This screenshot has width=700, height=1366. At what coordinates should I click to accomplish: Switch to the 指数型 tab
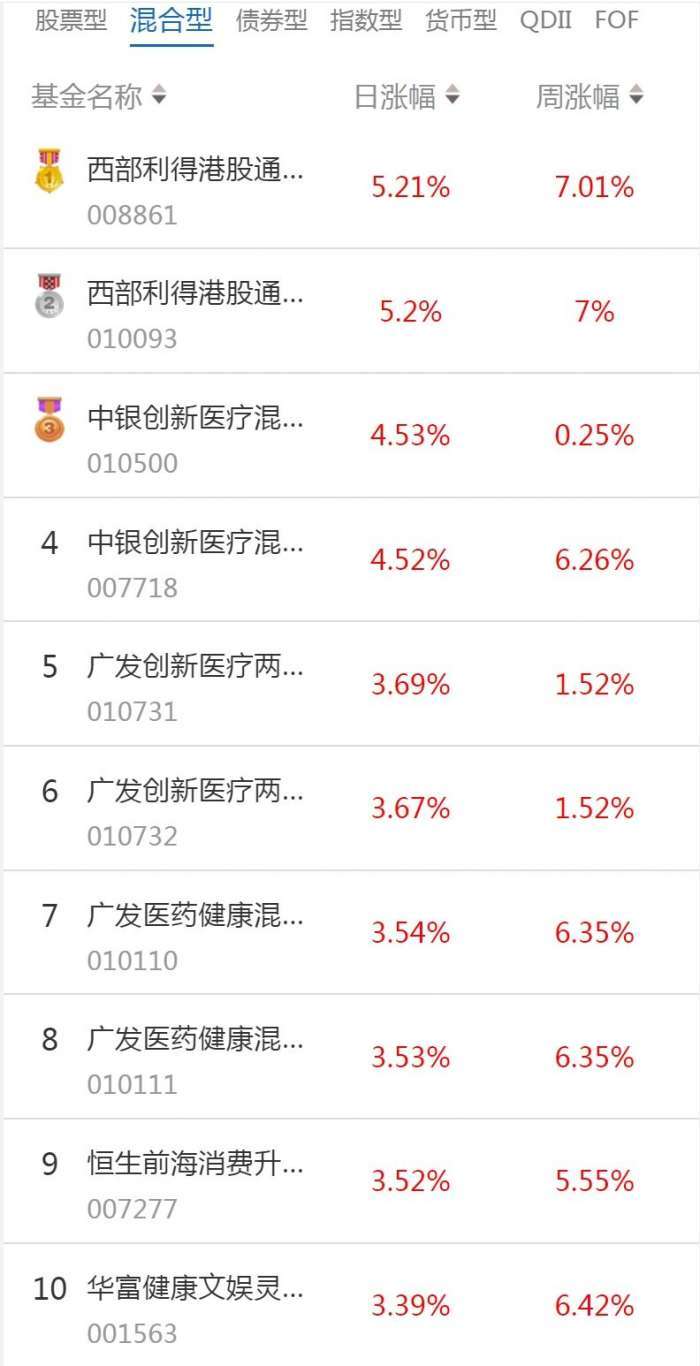coord(366,21)
